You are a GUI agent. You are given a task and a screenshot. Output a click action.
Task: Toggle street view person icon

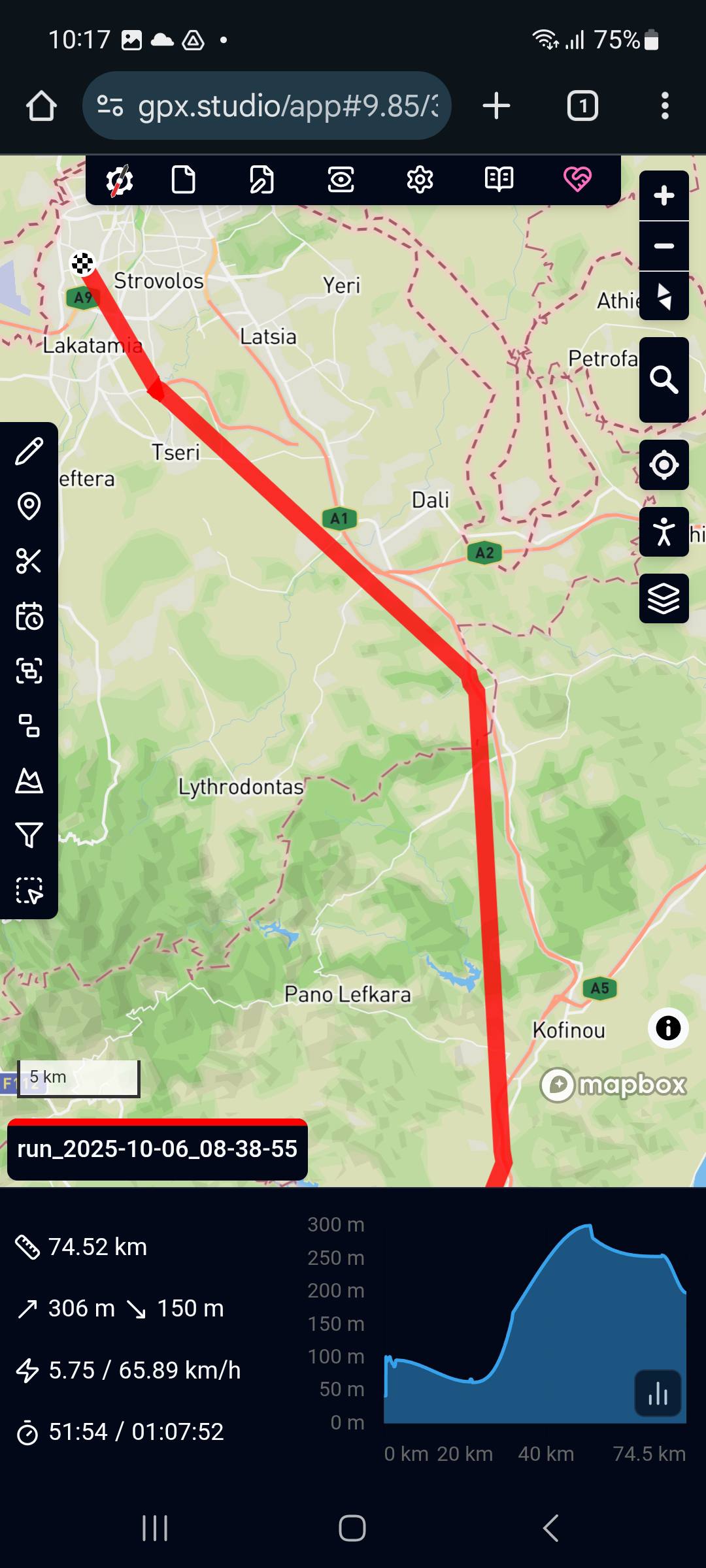coord(664,532)
